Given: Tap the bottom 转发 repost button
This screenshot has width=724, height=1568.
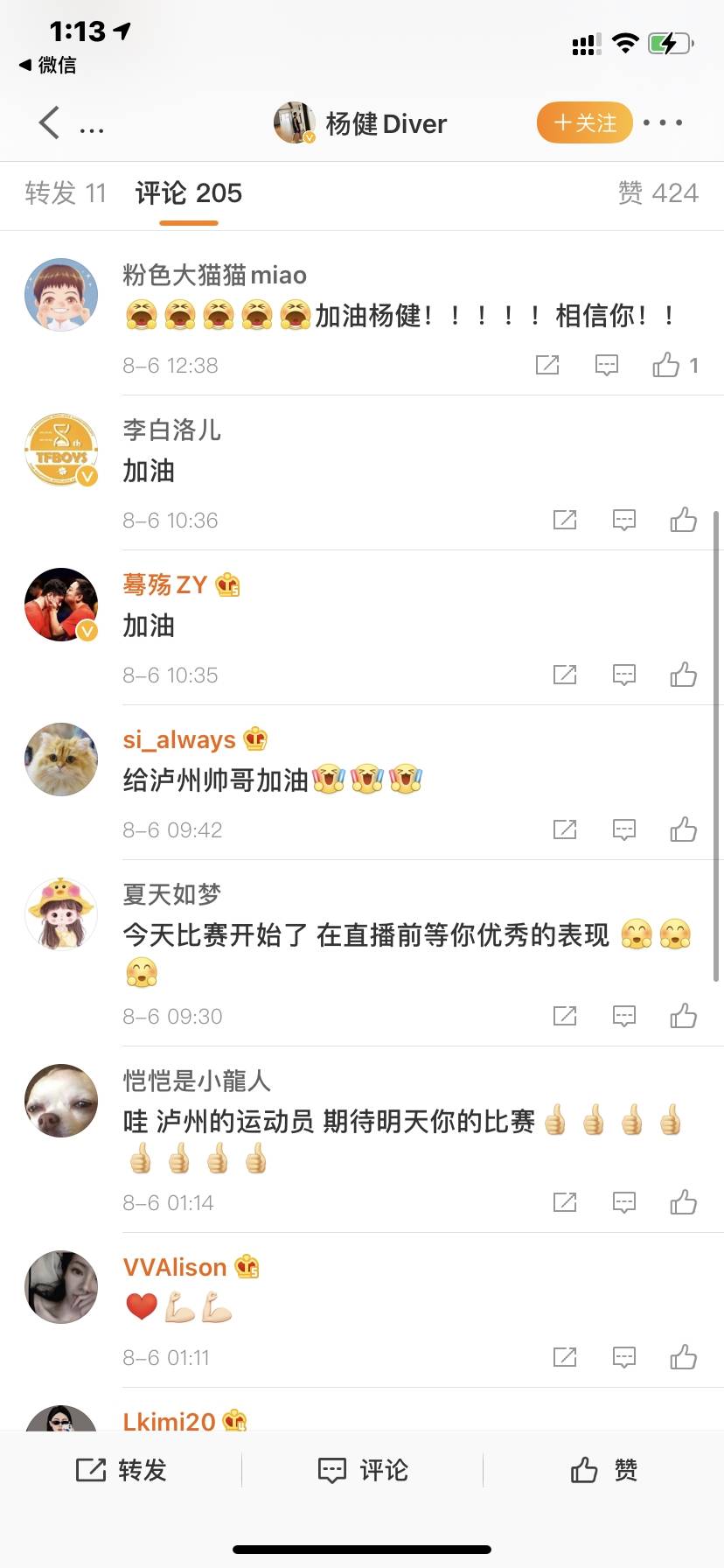Looking at the screenshot, I should coord(121,1470).
